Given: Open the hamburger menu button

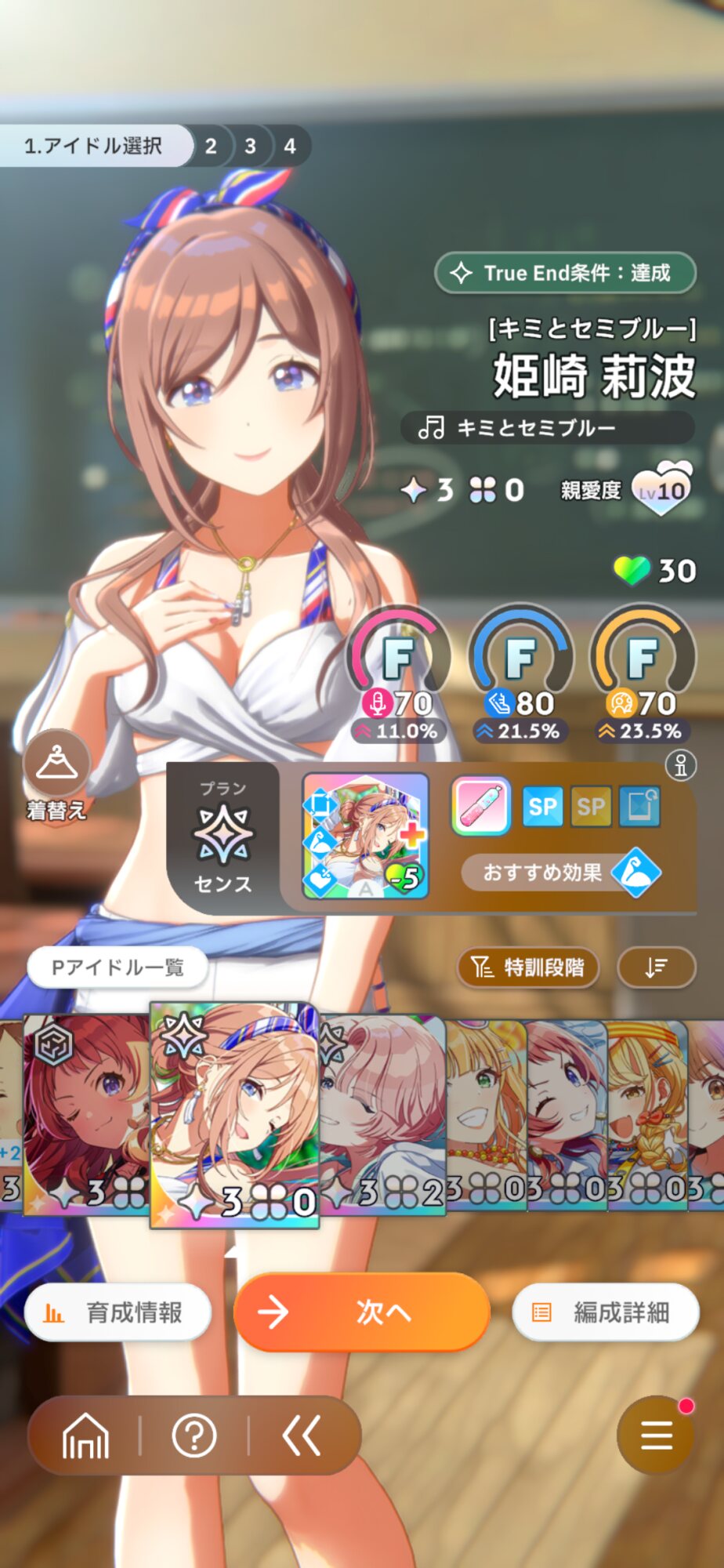Looking at the screenshot, I should click(656, 1435).
